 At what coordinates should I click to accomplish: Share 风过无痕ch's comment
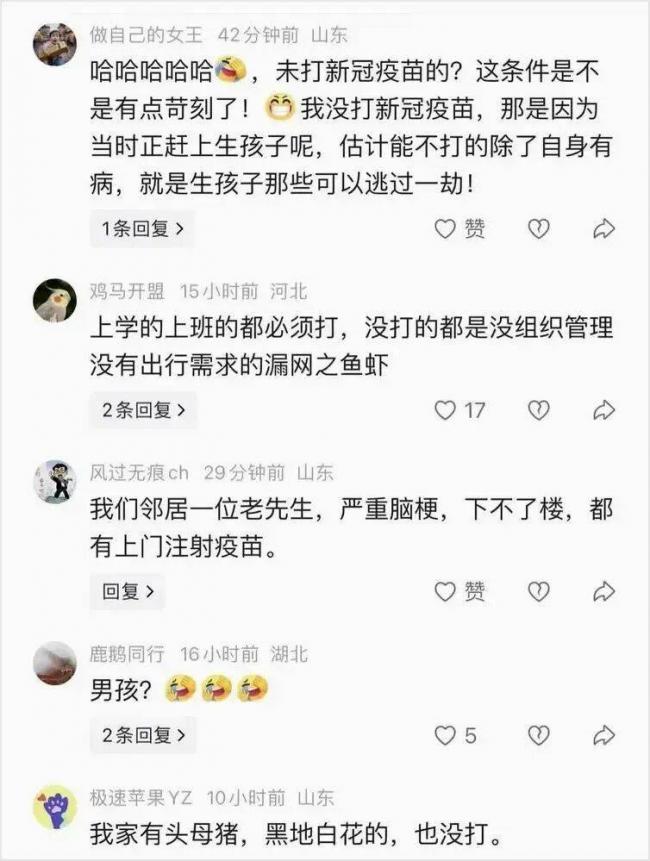point(603,591)
